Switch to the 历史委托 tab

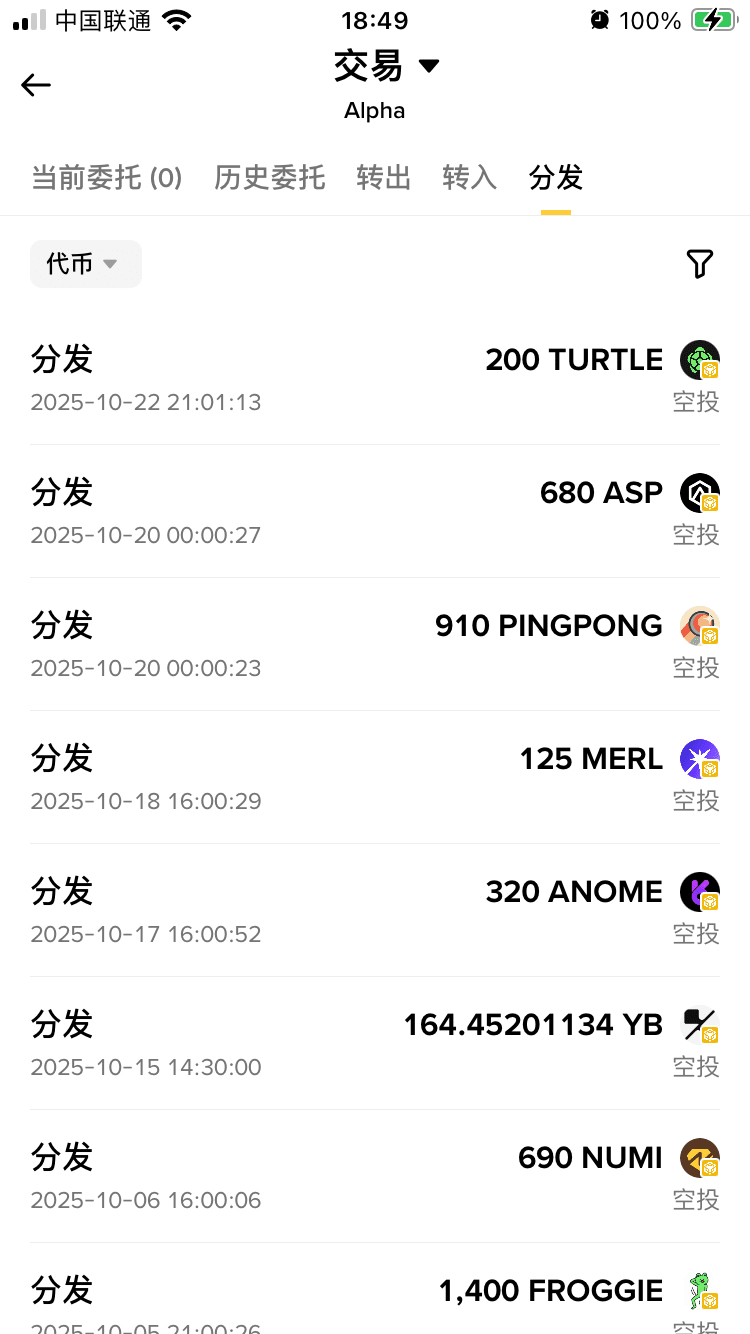pyautogui.click(x=269, y=178)
